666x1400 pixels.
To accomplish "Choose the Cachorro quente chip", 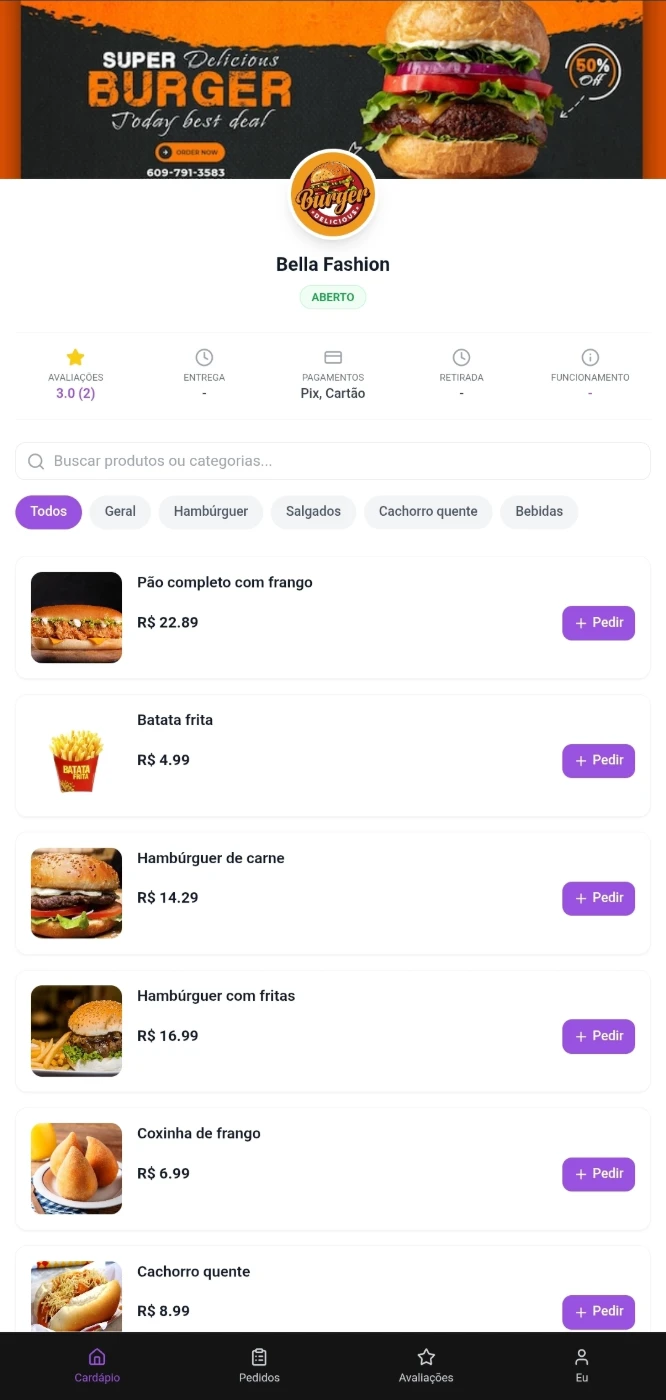I will tap(427, 512).
